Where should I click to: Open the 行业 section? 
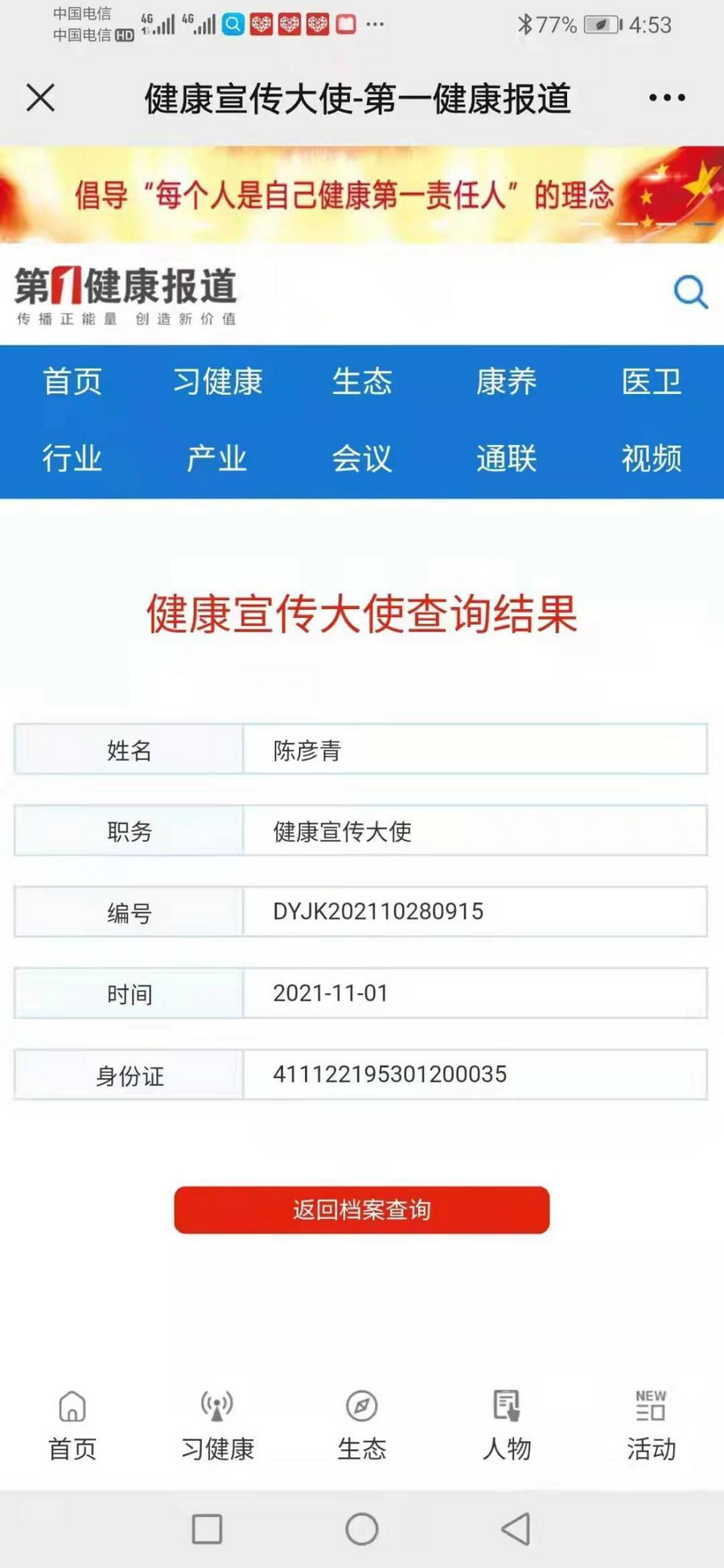[x=72, y=459]
